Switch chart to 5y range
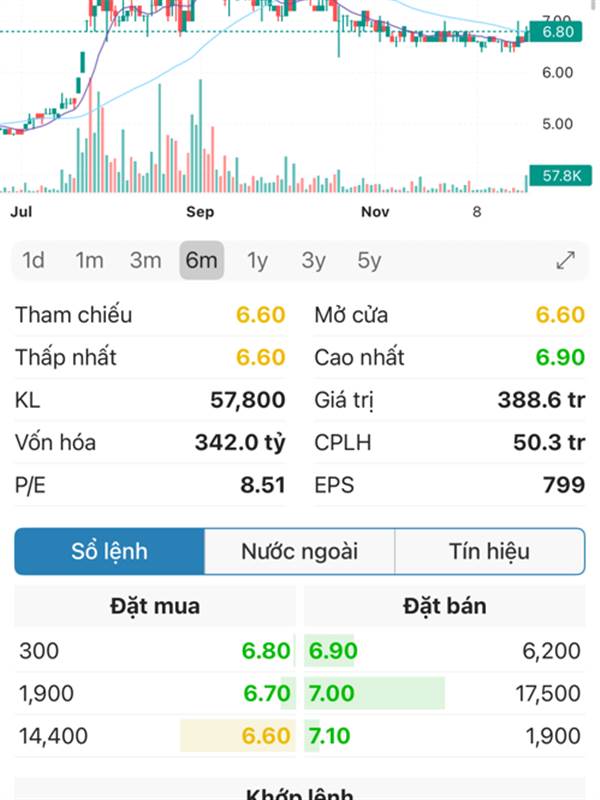Image resolution: width=600 pixels, height=800 pixels. tap(370, 261)
